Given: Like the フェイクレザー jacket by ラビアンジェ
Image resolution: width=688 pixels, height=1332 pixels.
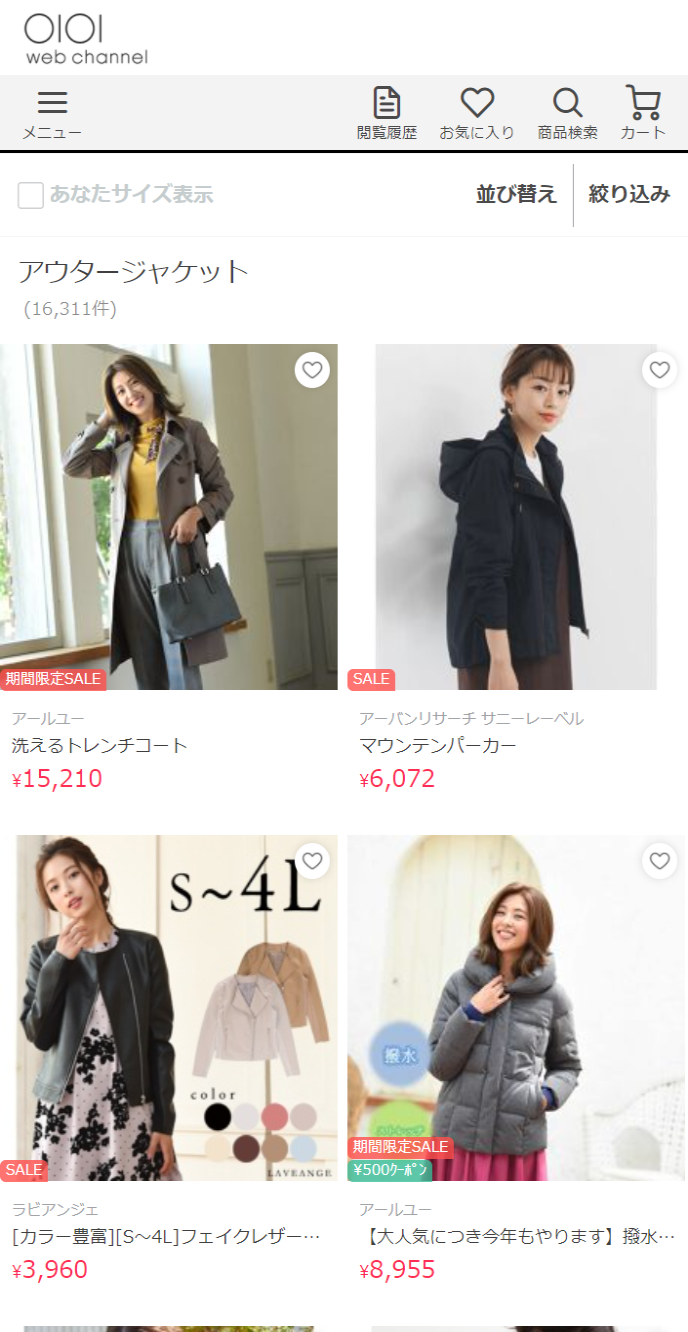Looking at the screenshot, I should click(x=312, y=860).
